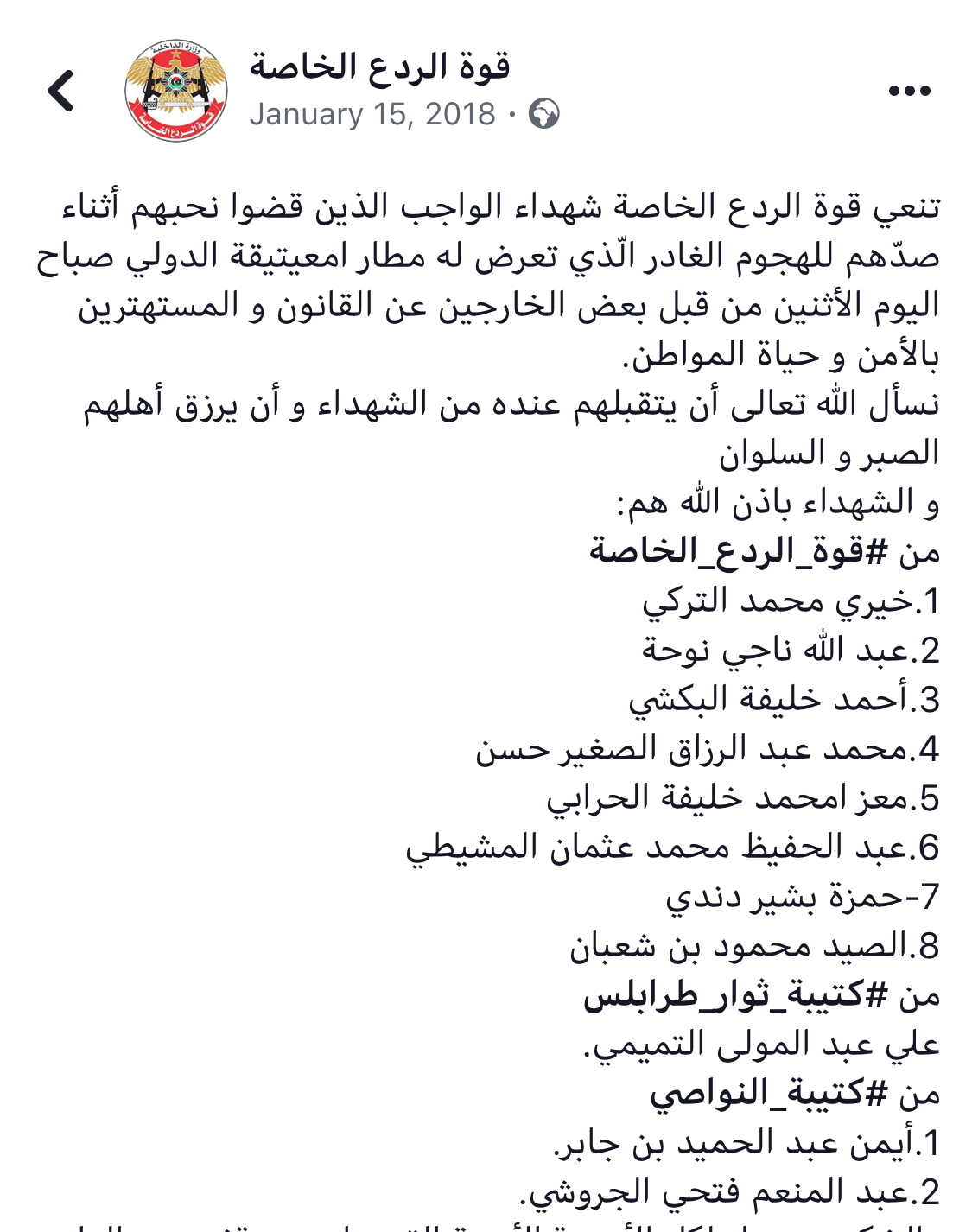Open the قوة الردع الخاصة page name
Viewport: 972px width, 1232px height.
pyautogui.click(x=380, y=67)
